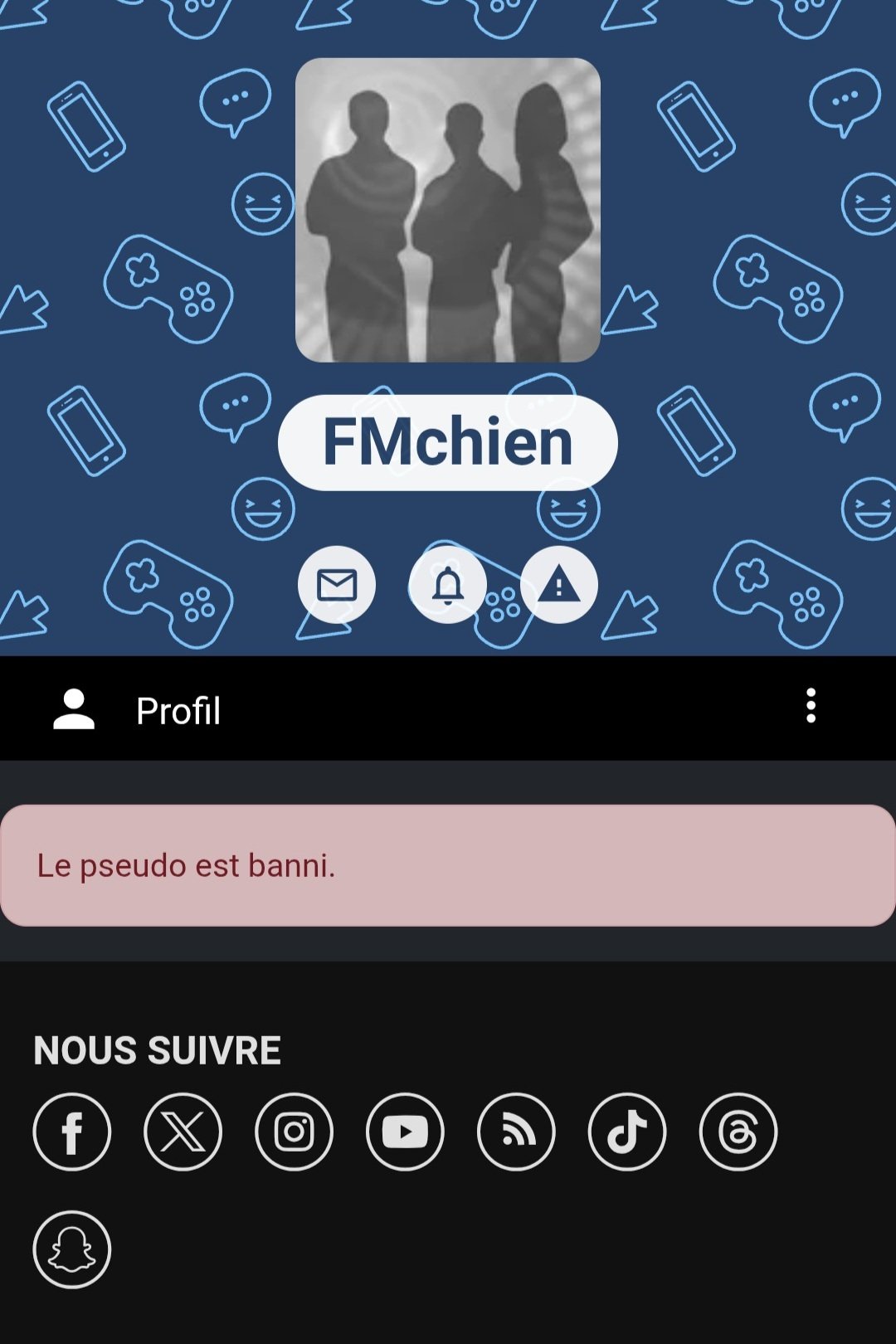The width and height of the screenshot is (896, 1344).
Task: Open the Instagram account link
Action: [294, 1132]
